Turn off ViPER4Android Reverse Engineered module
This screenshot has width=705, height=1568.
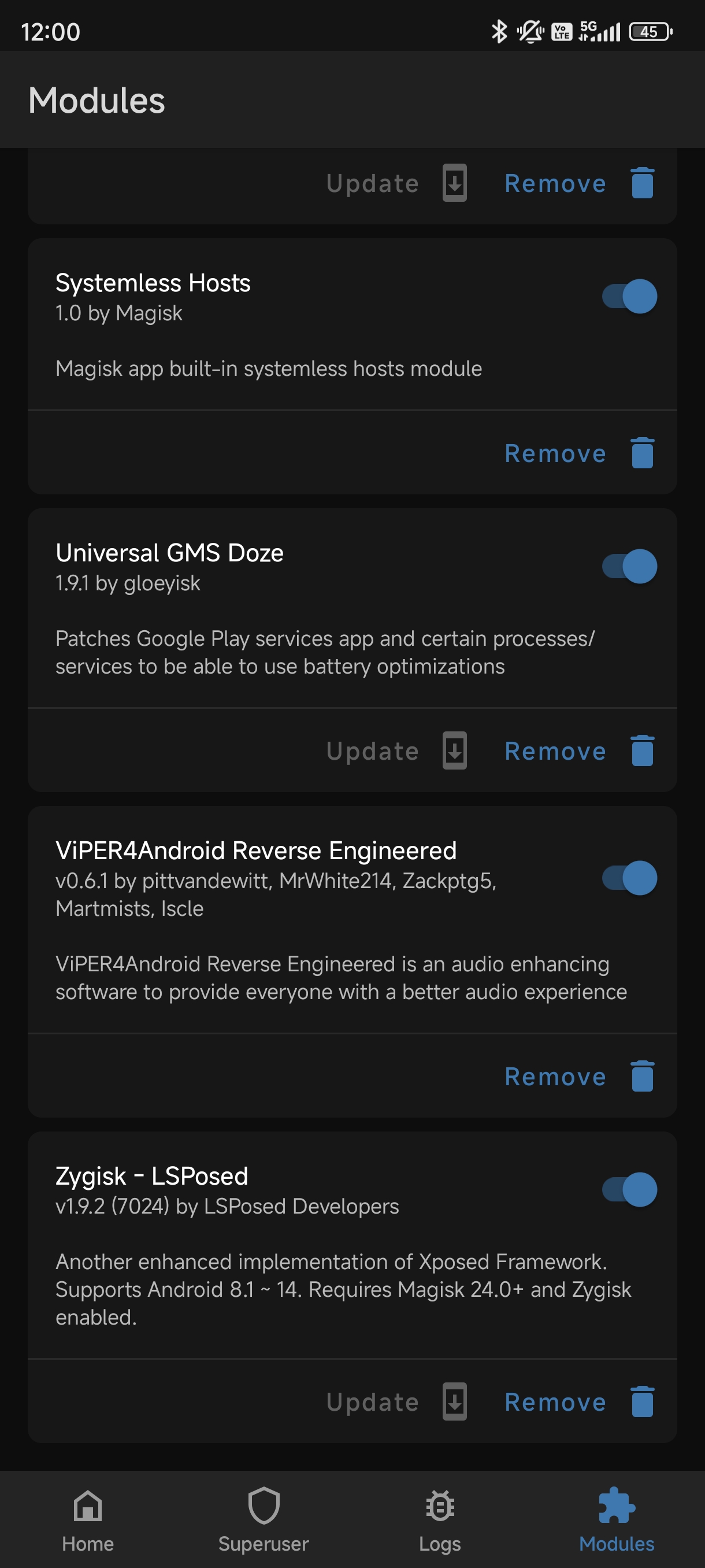629,878
